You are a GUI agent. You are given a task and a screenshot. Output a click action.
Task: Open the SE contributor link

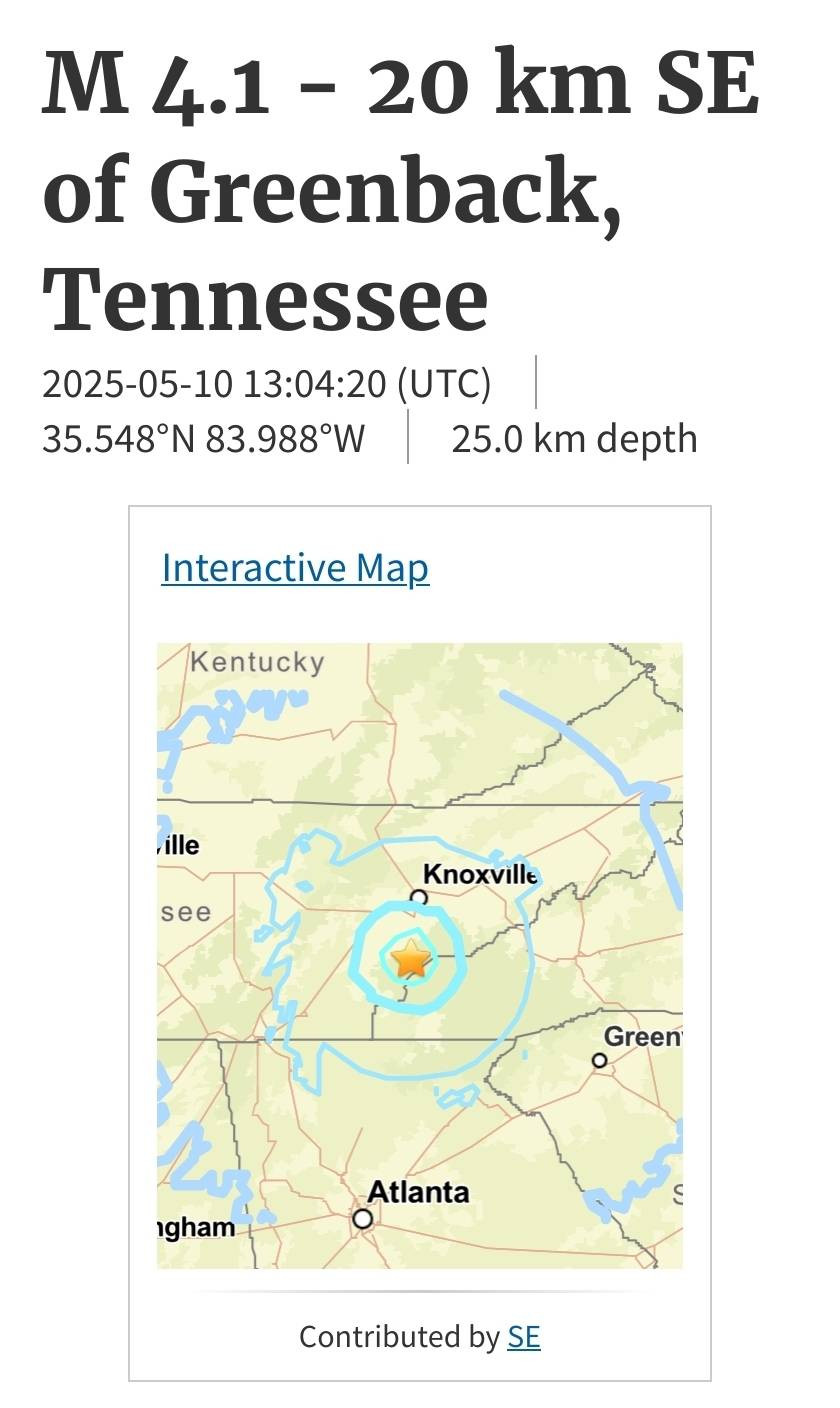click(x=524, y=1337)
